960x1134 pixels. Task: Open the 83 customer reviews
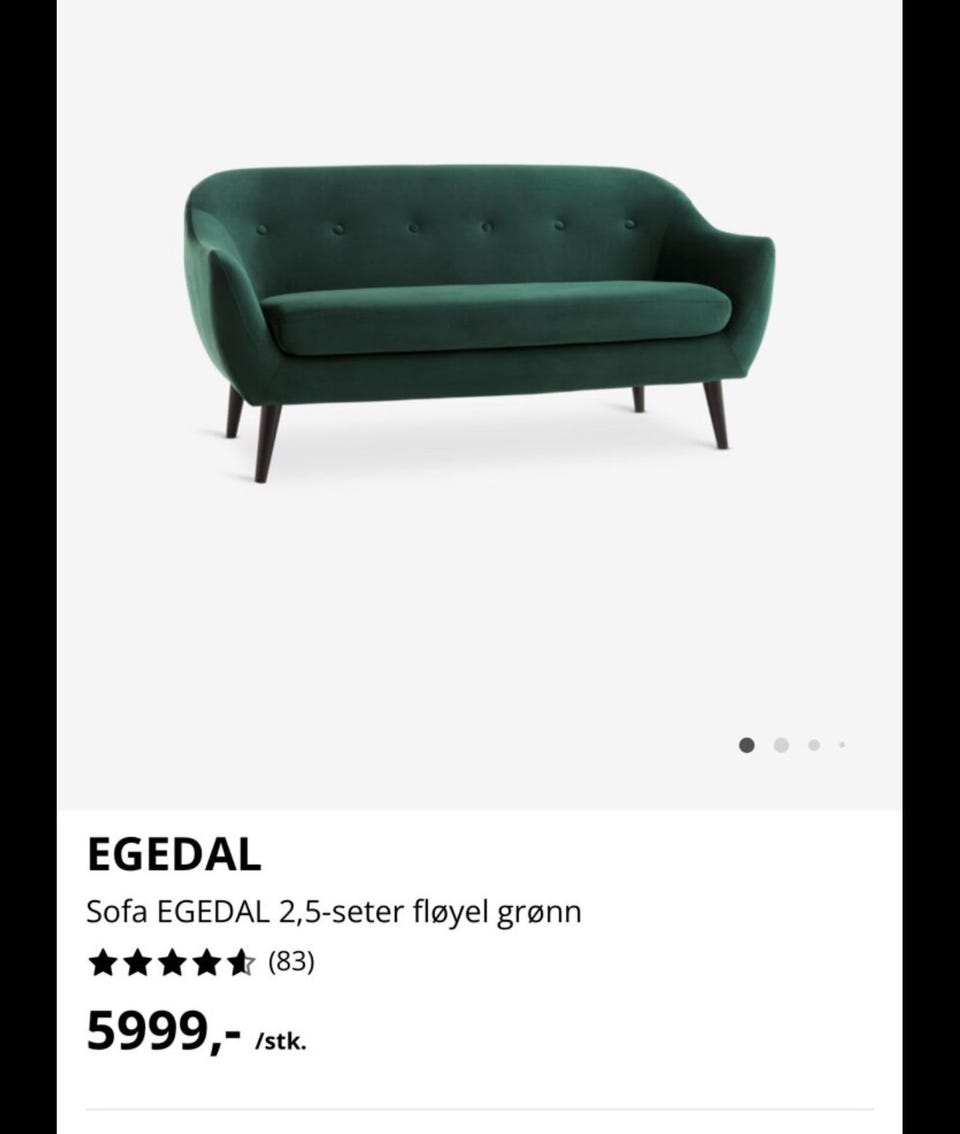tap(291, 962)
